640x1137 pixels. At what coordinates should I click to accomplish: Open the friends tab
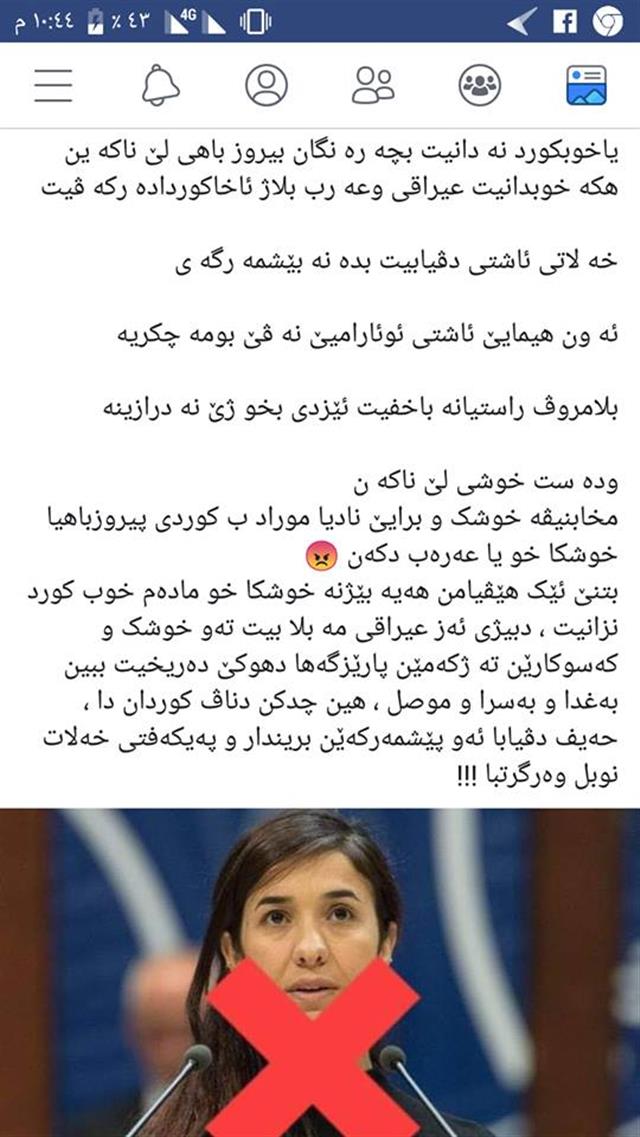pos(373,85)
